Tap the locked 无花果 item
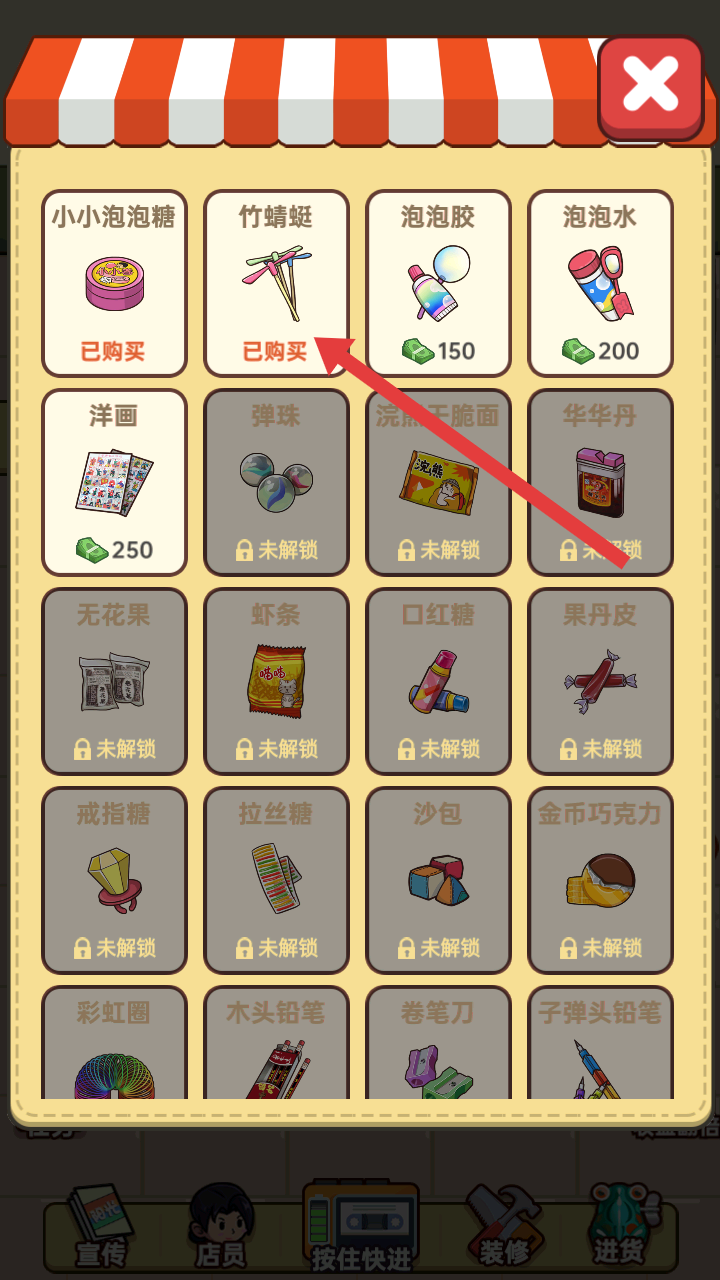Screen dimensions: 720x1280 (x=114, y=681)
